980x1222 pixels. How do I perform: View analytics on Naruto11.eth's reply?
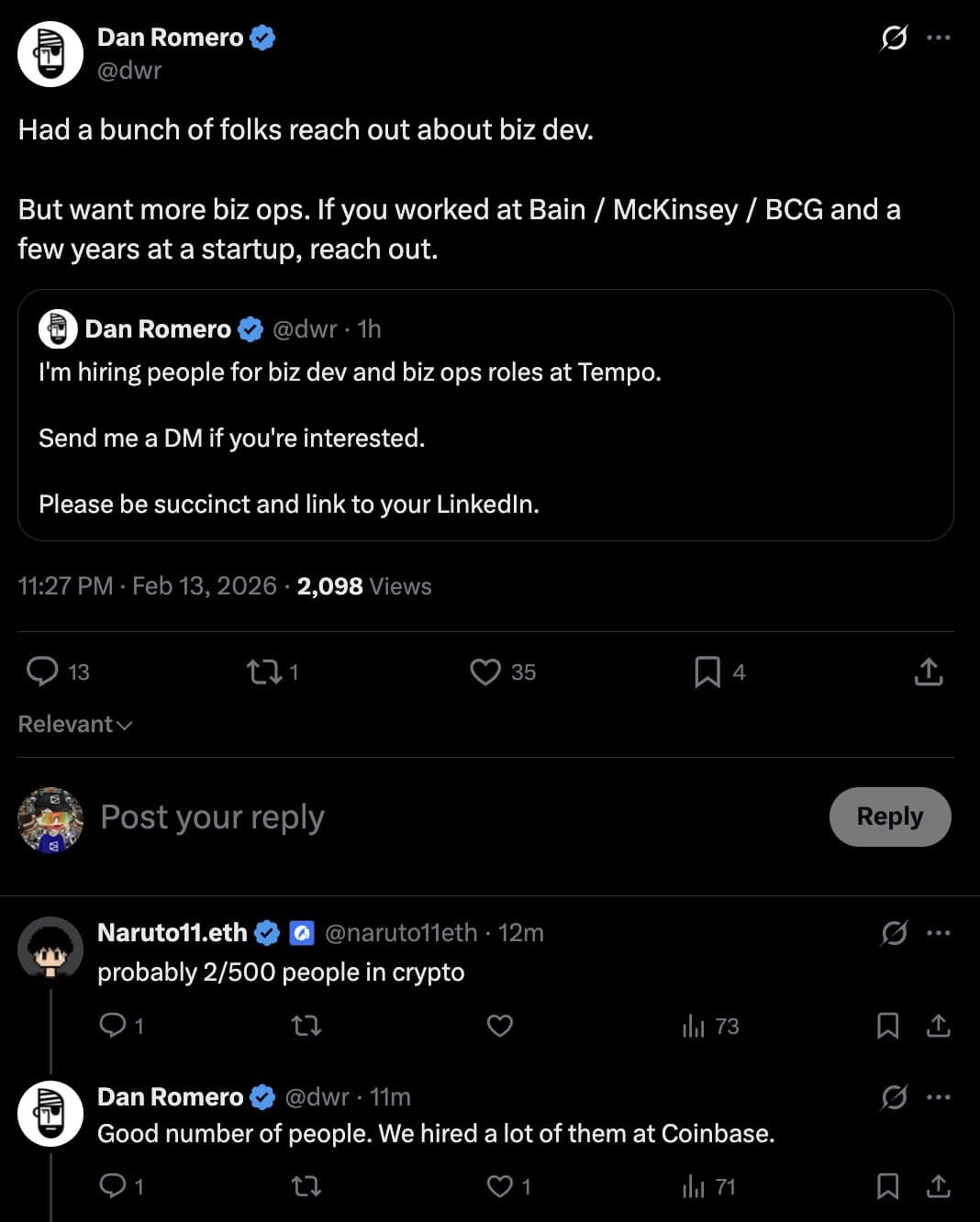pyautogui.click(x=693, y=1027)
